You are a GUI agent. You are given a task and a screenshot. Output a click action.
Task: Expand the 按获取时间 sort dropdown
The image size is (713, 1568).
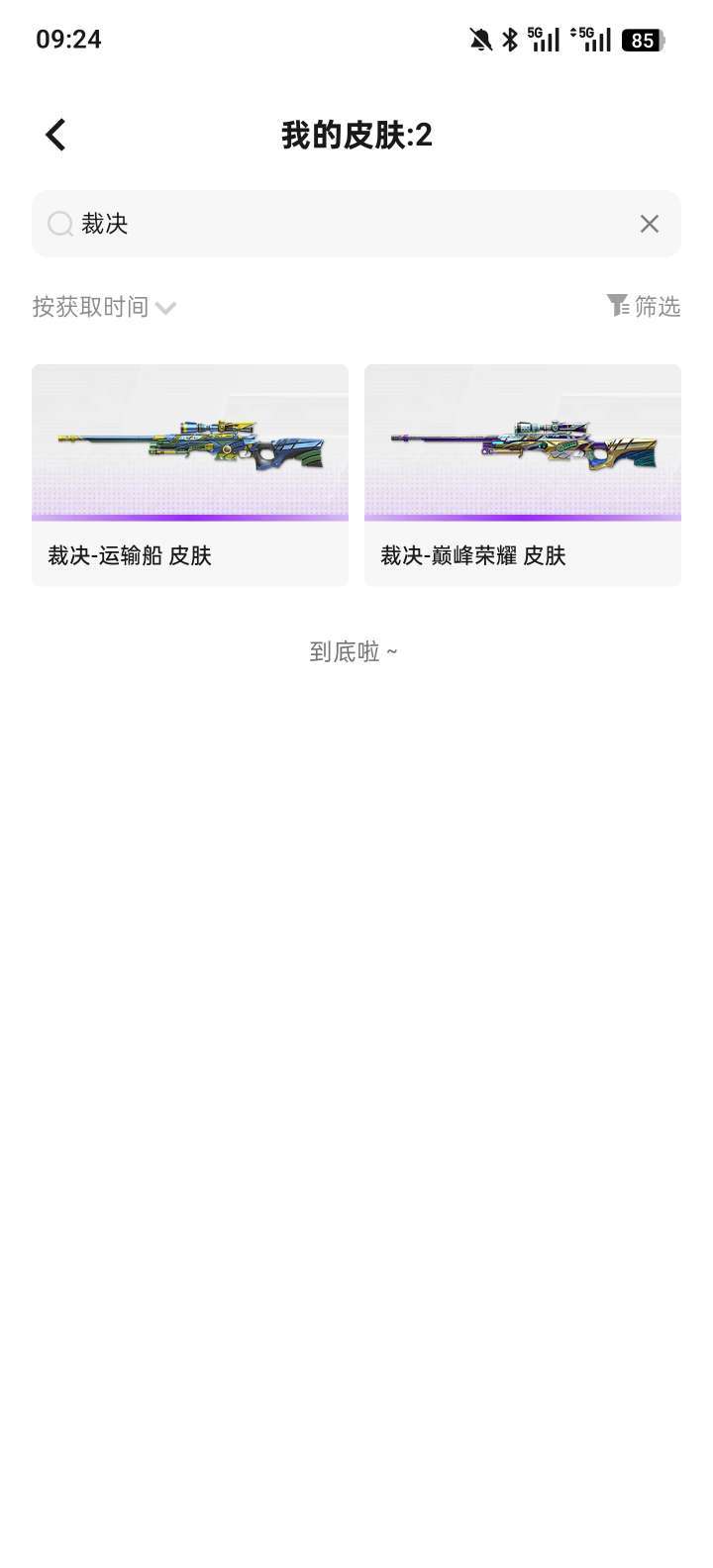(x=104, y=307)
